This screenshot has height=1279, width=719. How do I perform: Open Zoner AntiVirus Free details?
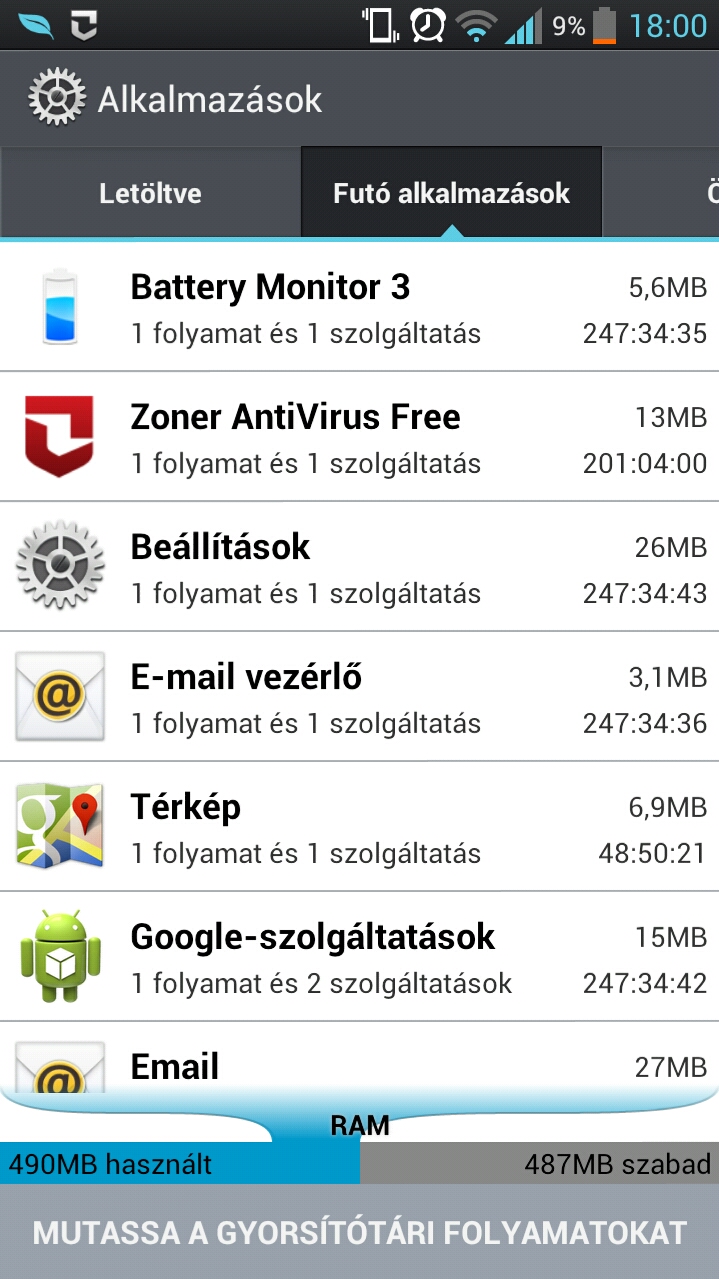[359, 436]
